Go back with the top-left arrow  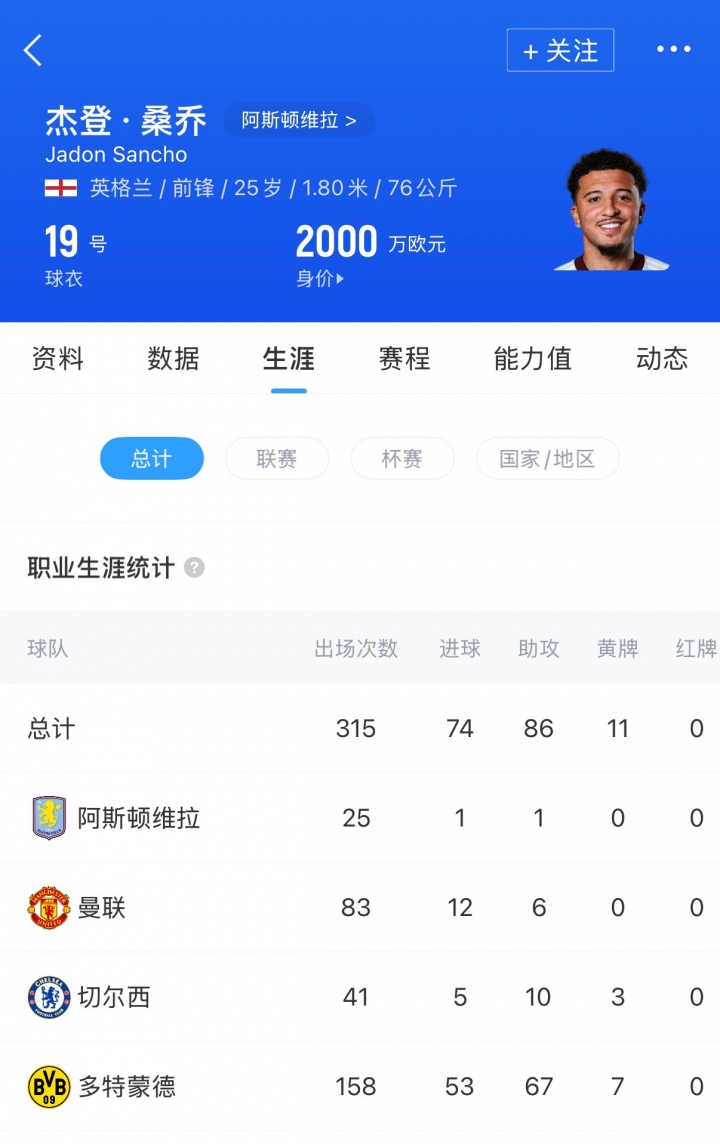(33, 50)
